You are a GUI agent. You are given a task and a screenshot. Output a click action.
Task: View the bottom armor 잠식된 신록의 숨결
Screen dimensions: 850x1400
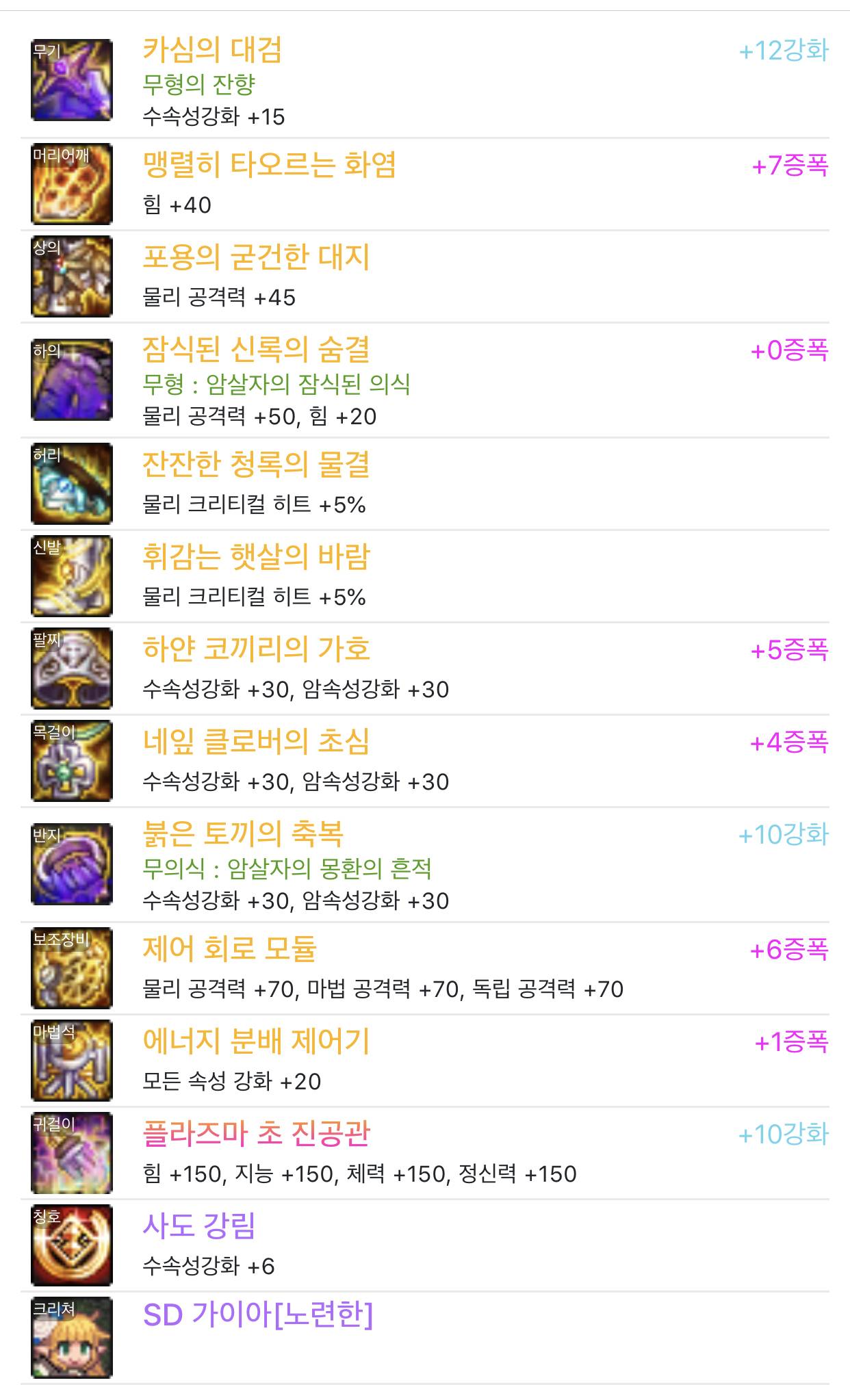coord(425,380)
